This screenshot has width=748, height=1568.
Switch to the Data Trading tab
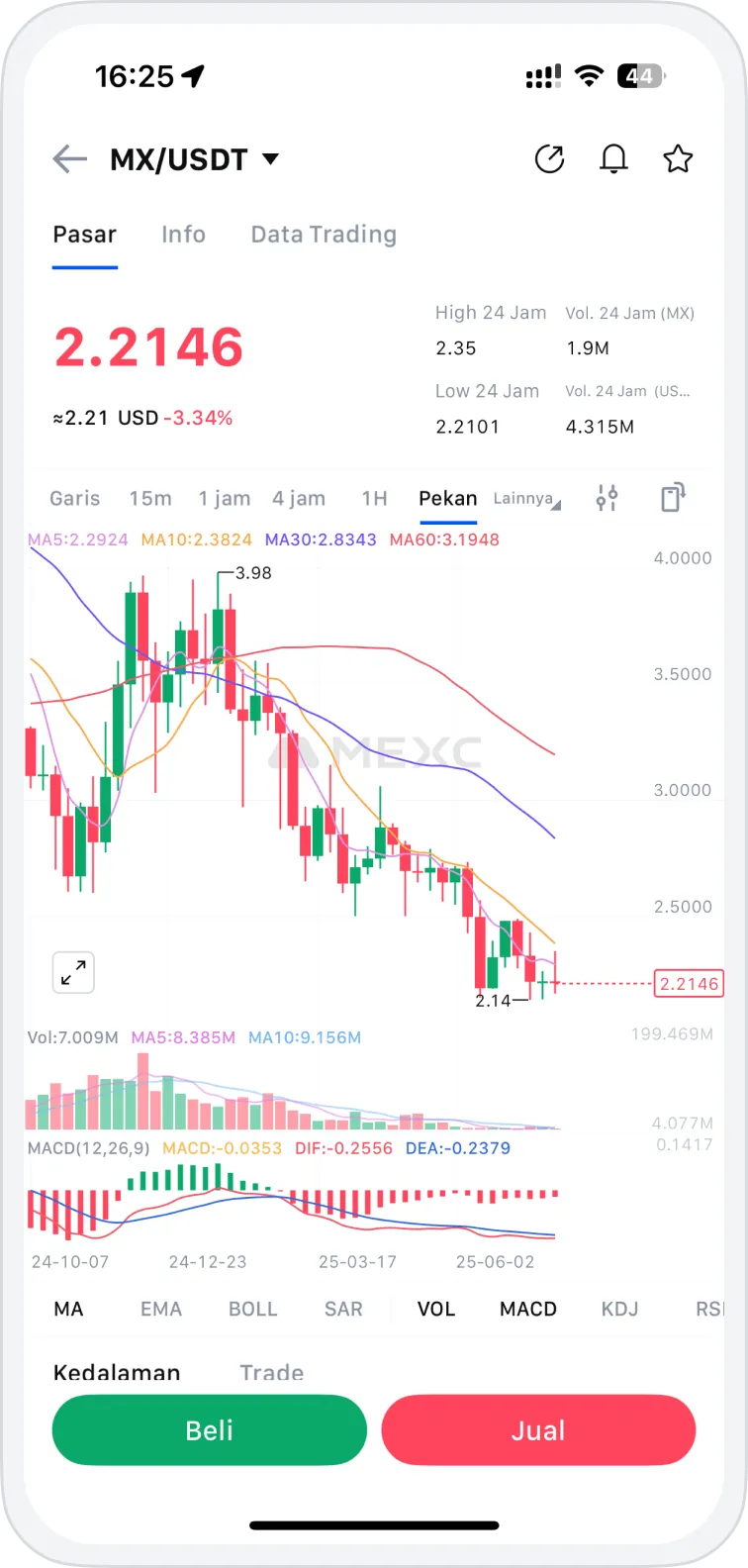tap(324, 235)
